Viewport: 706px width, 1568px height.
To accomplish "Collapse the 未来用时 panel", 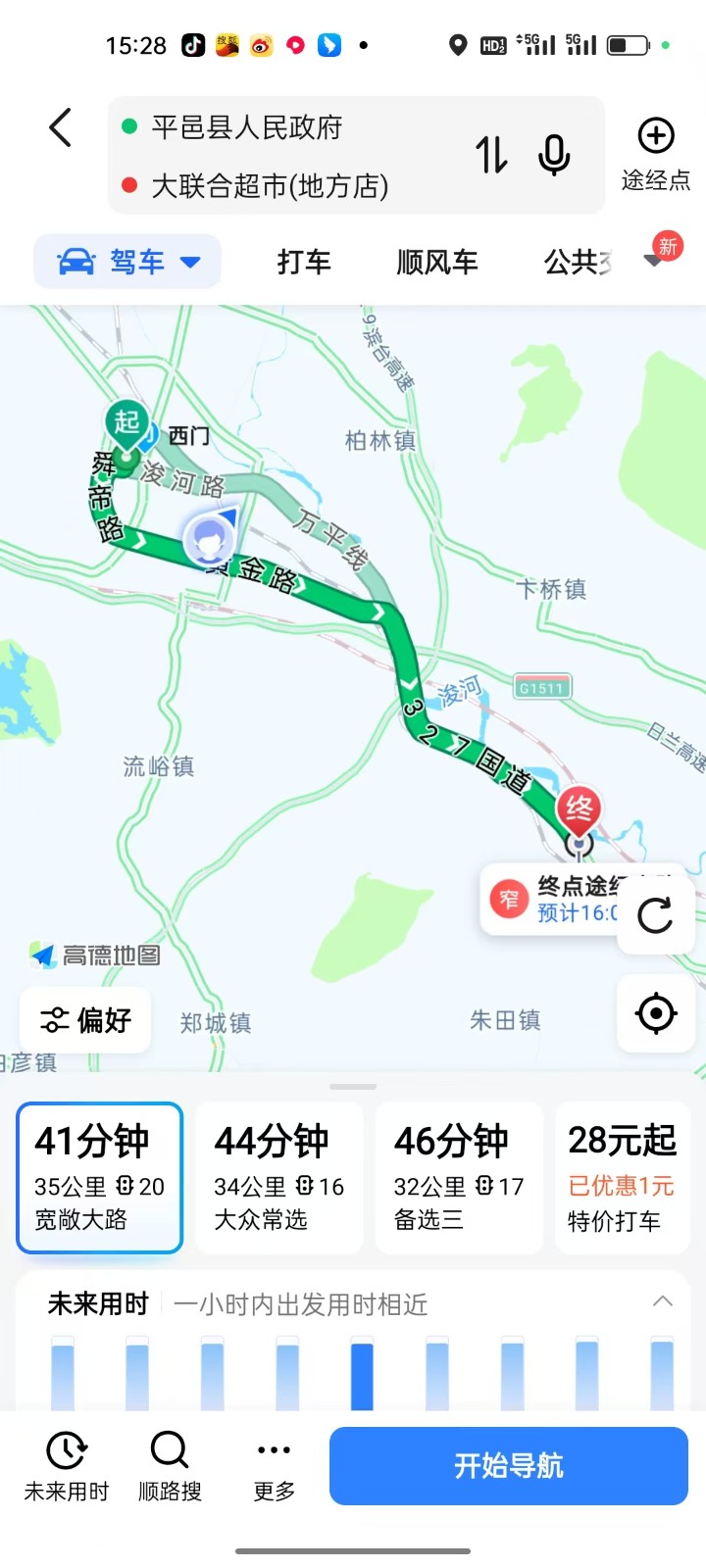I will coord(663,1301).
